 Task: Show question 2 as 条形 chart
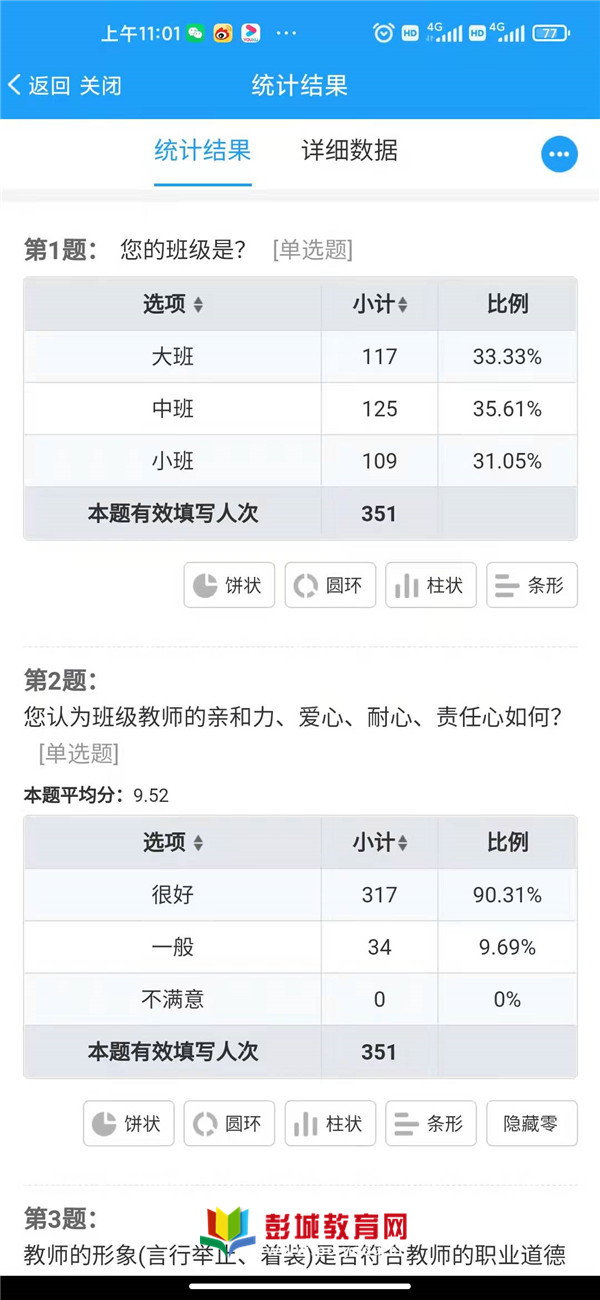coord(431,1124)
